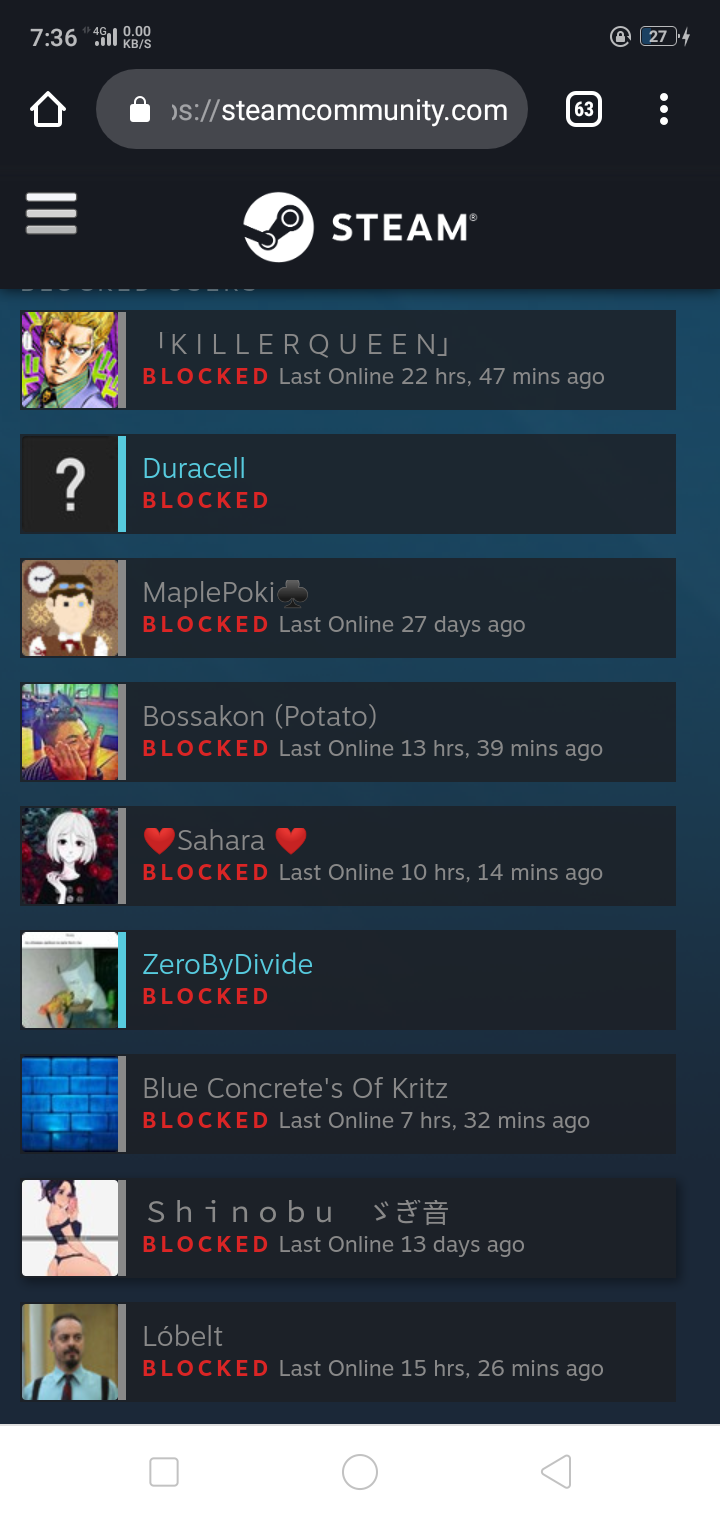The width and height of the screenshot is (720, 1520).
Task: Open recent apps from the navigation bar
Action: tap(164, 1472)
